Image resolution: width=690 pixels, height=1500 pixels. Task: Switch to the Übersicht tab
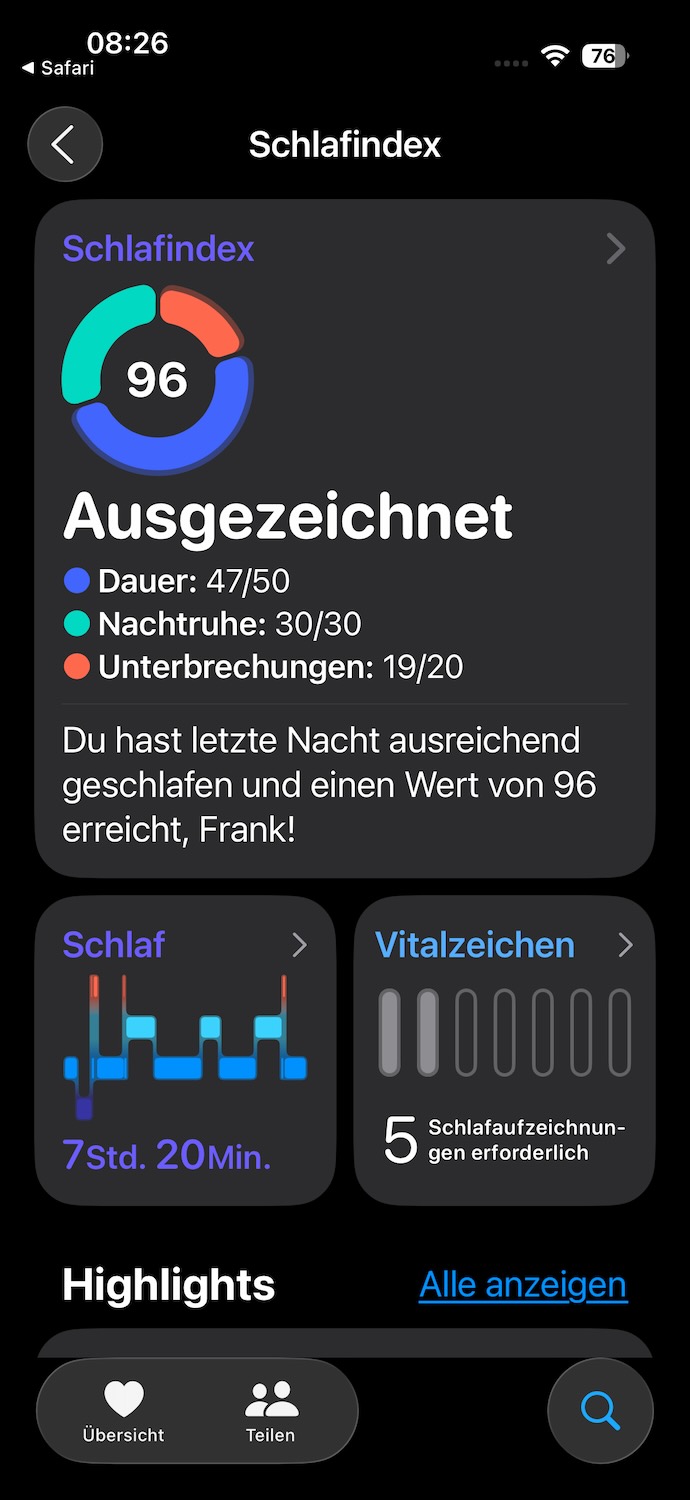coord(124,1411)
